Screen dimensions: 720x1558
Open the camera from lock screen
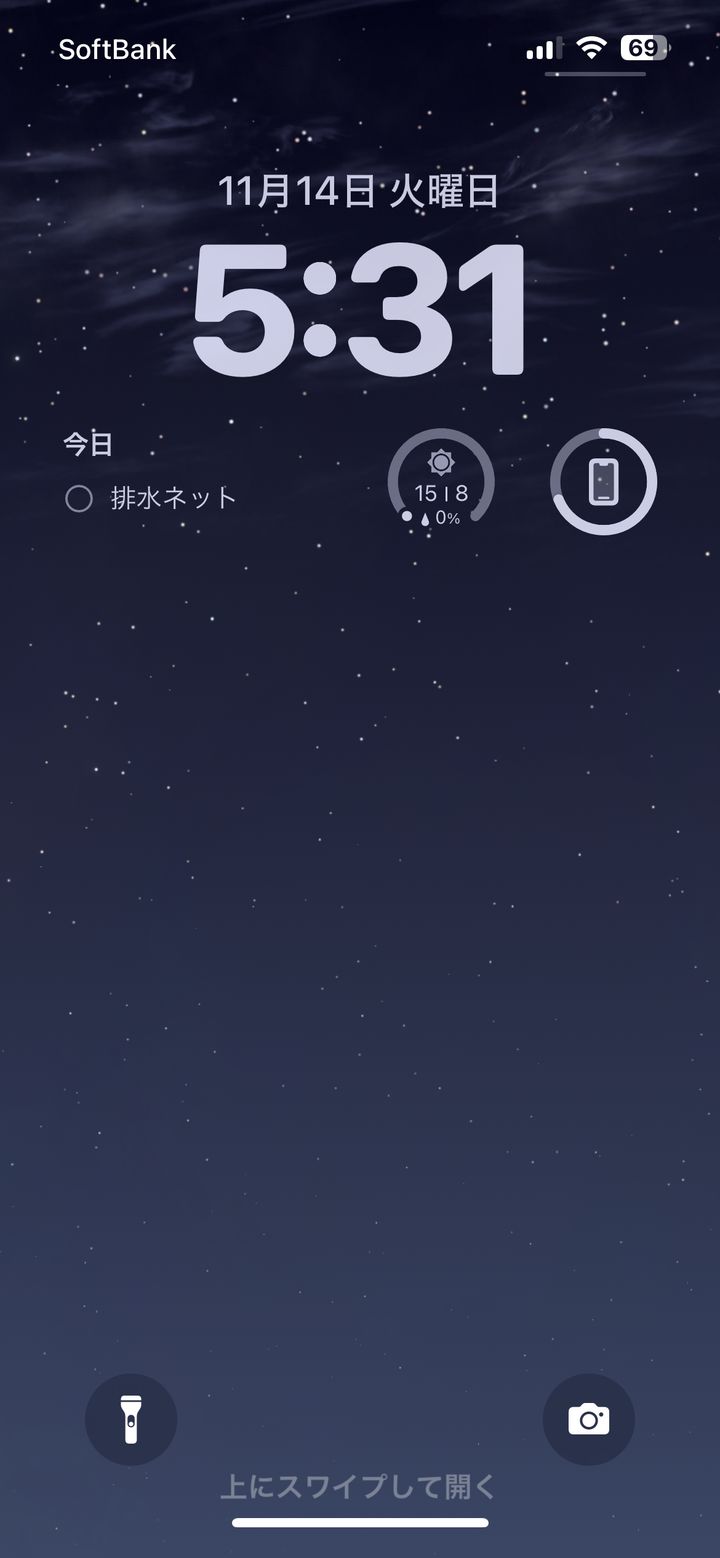tap(588, 1419)
